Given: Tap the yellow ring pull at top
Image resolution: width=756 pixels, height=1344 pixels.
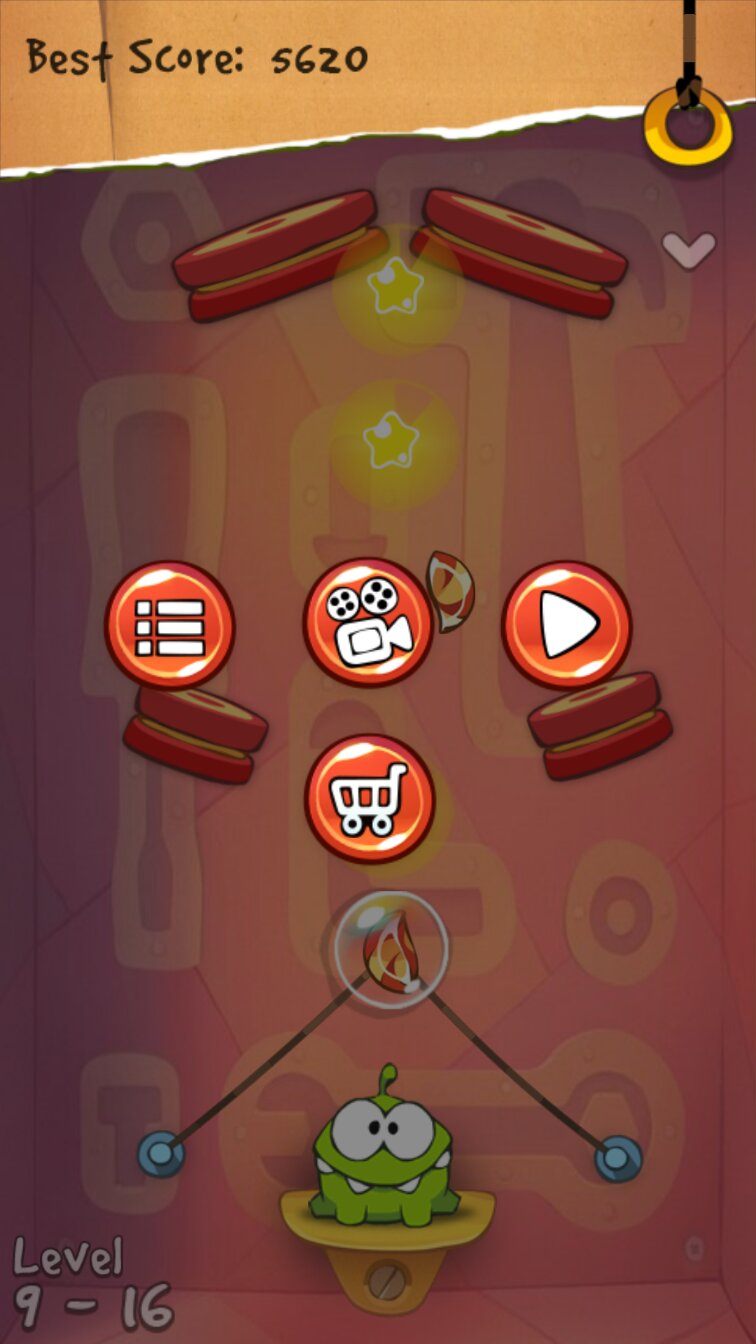Looking at the screenshot, I should 688,125.
